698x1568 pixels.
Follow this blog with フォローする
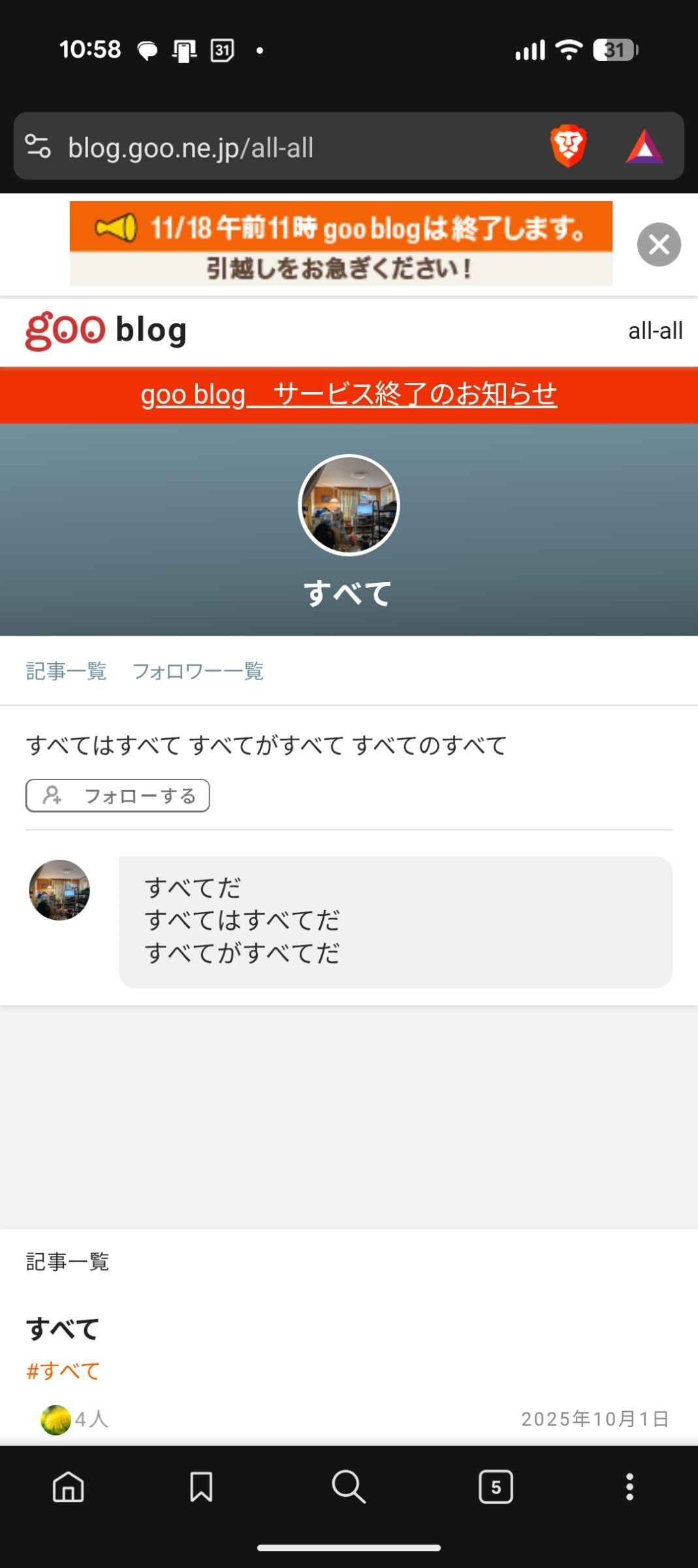tap(118, 796)
